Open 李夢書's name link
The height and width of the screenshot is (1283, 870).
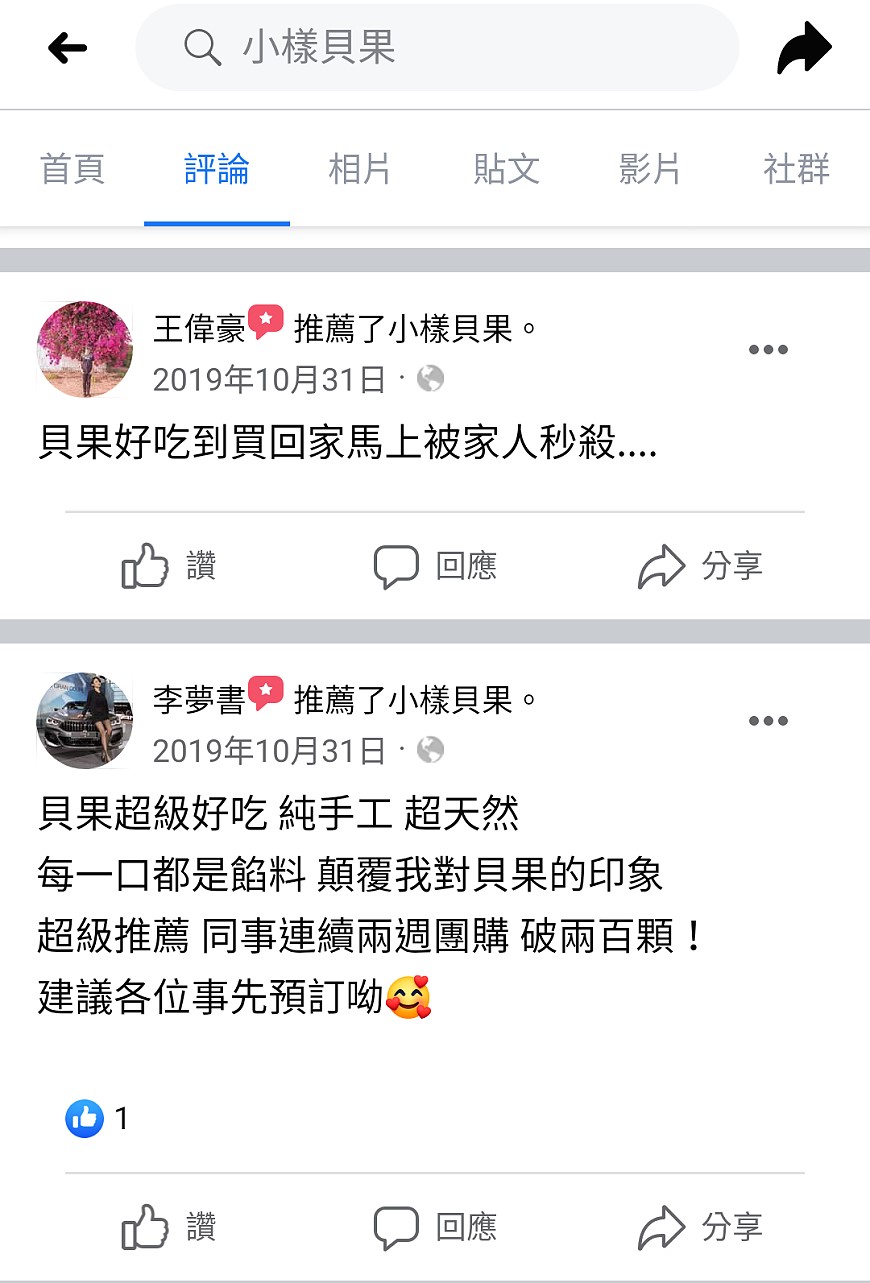click(199, 700)
